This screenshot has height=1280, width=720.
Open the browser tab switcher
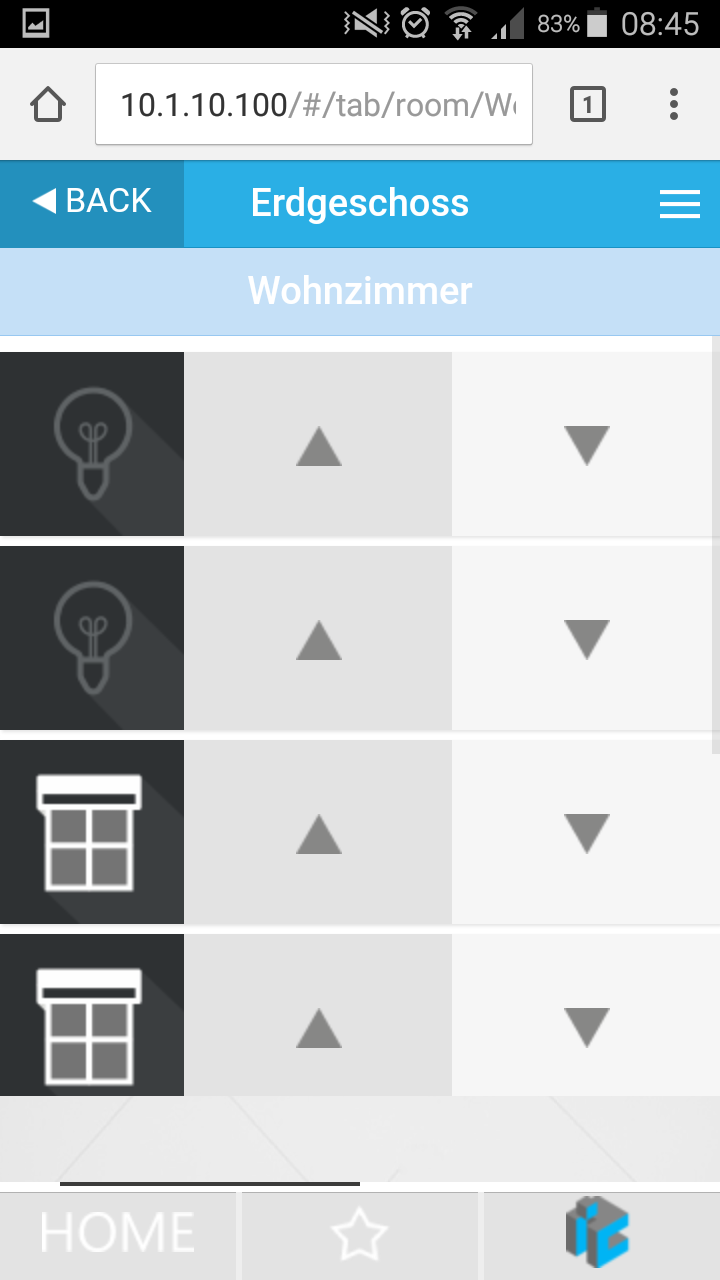pyautogui.click(x=587, y=104)
